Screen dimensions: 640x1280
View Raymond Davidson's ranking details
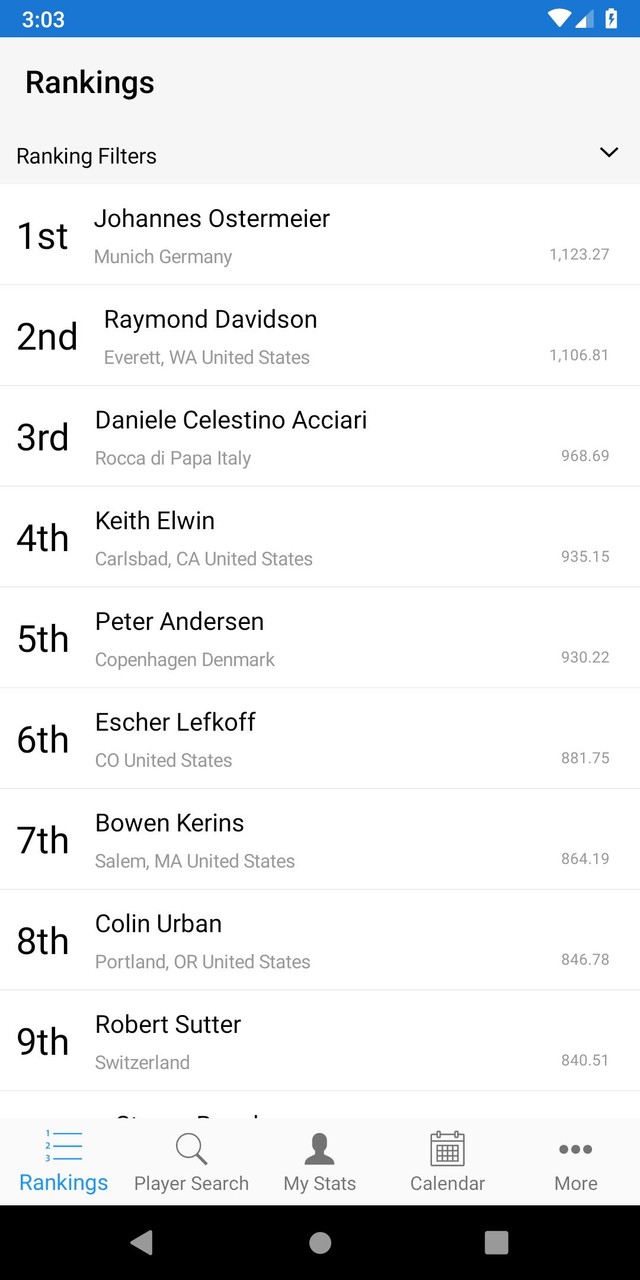(x=320, y=337)
